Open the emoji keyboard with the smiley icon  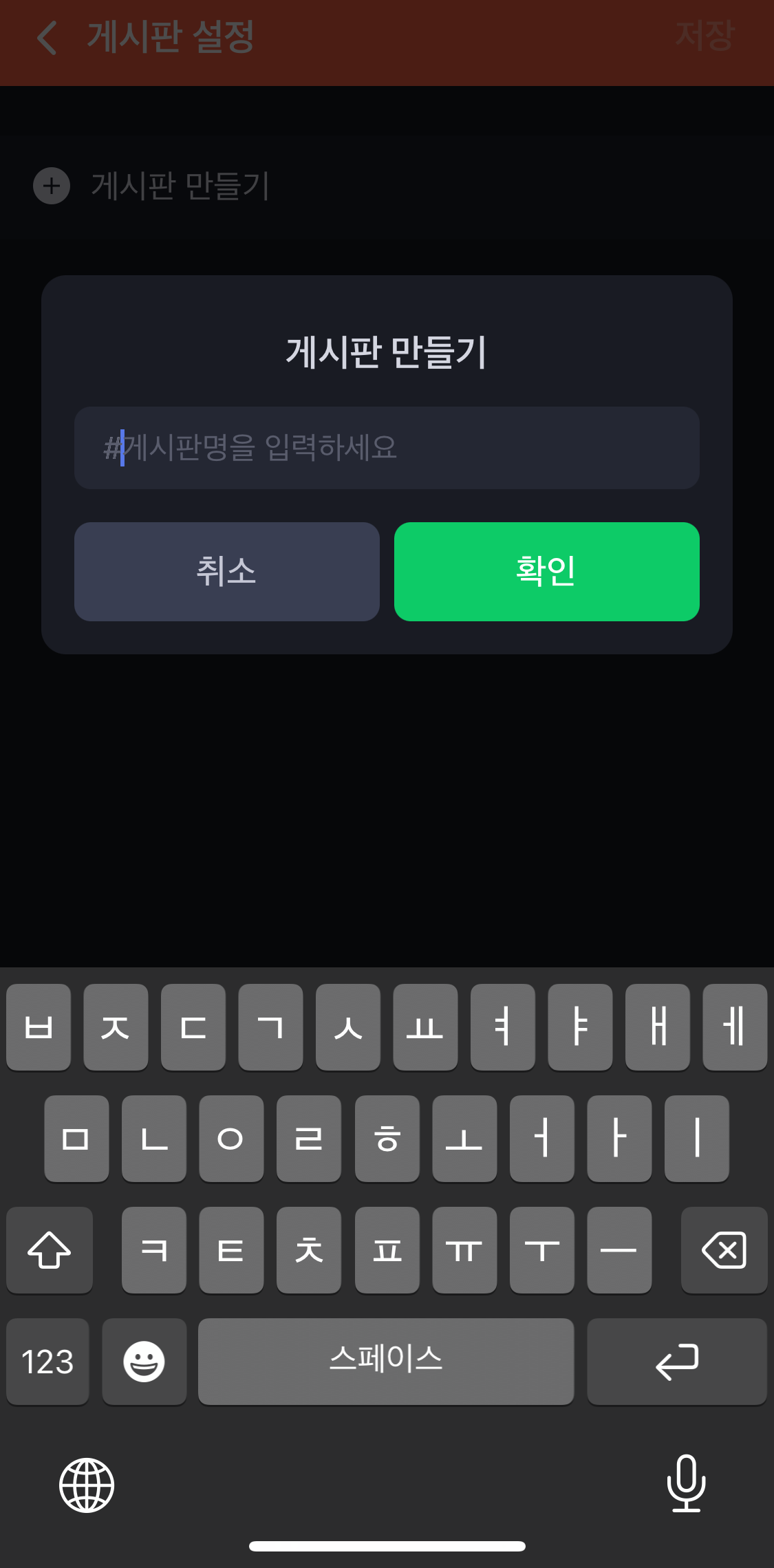coord(144,1362)
